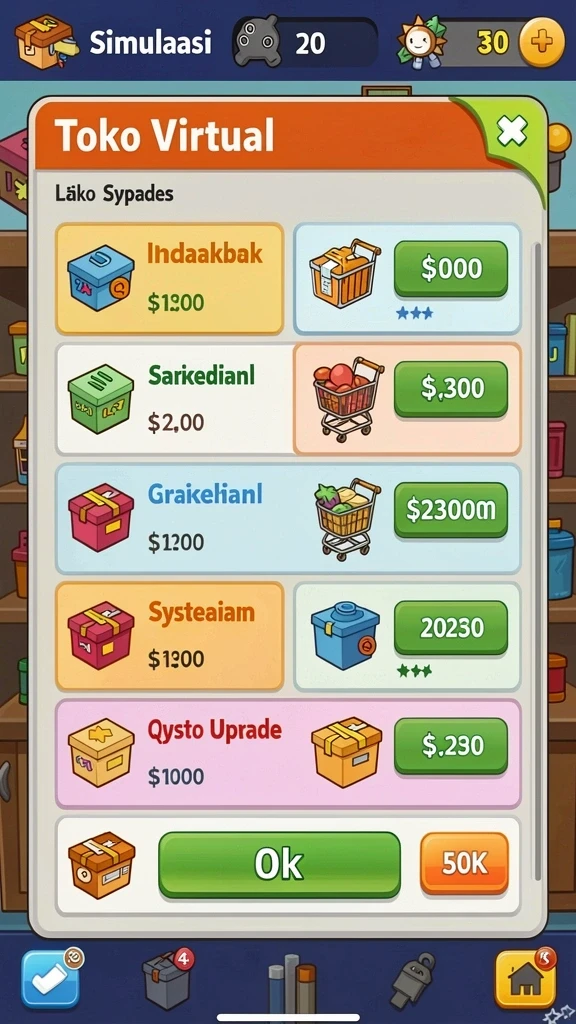Add more coins with the plus button

(x=541, y=42)
